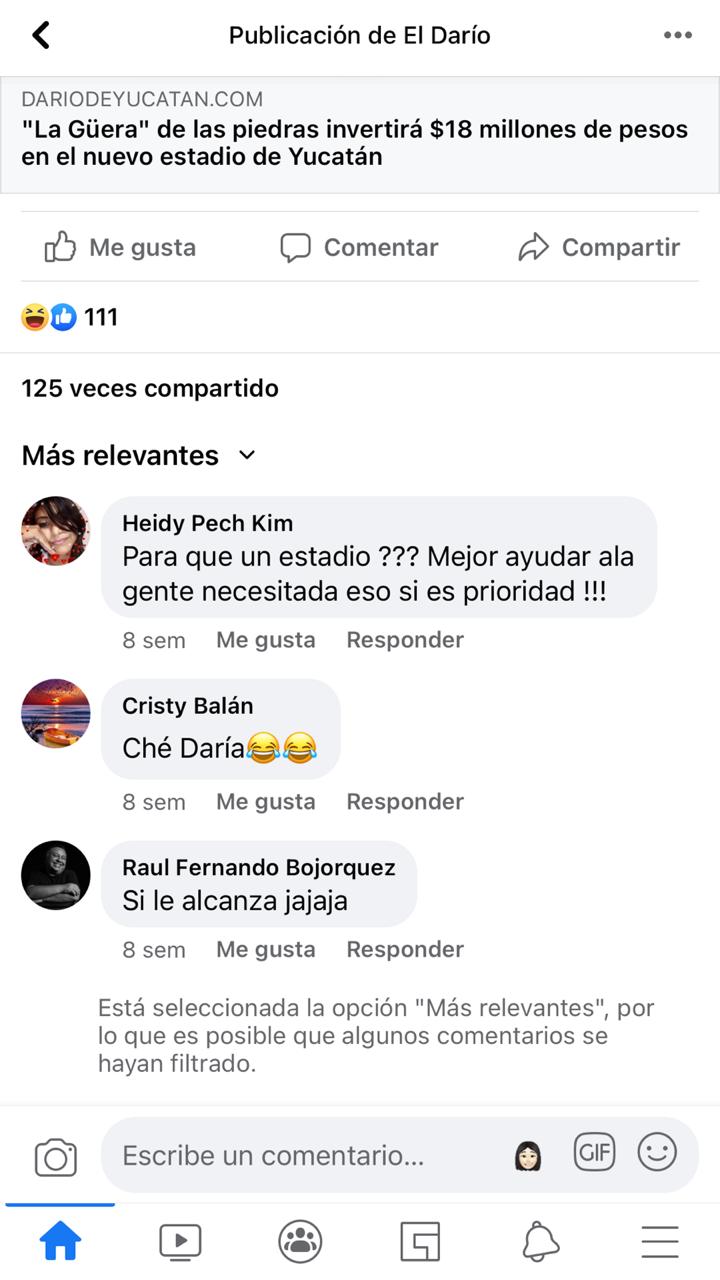Open the three-dot options menu
Image resolution: width=720 pixels, height=1280 pixels.
(x=677, y=35)
